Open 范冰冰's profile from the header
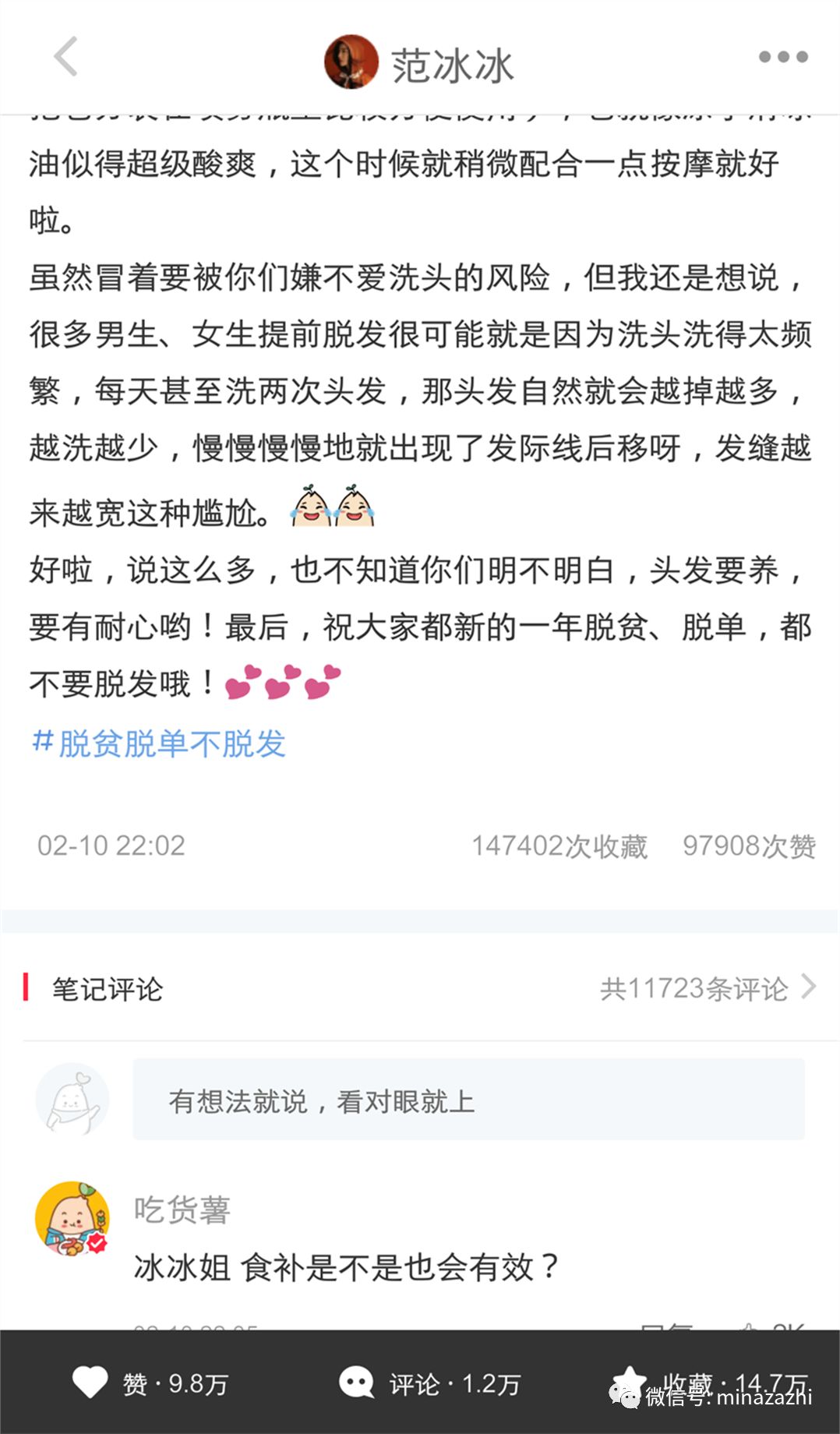The image size is (840, 1434). click(x=419, y=64)
